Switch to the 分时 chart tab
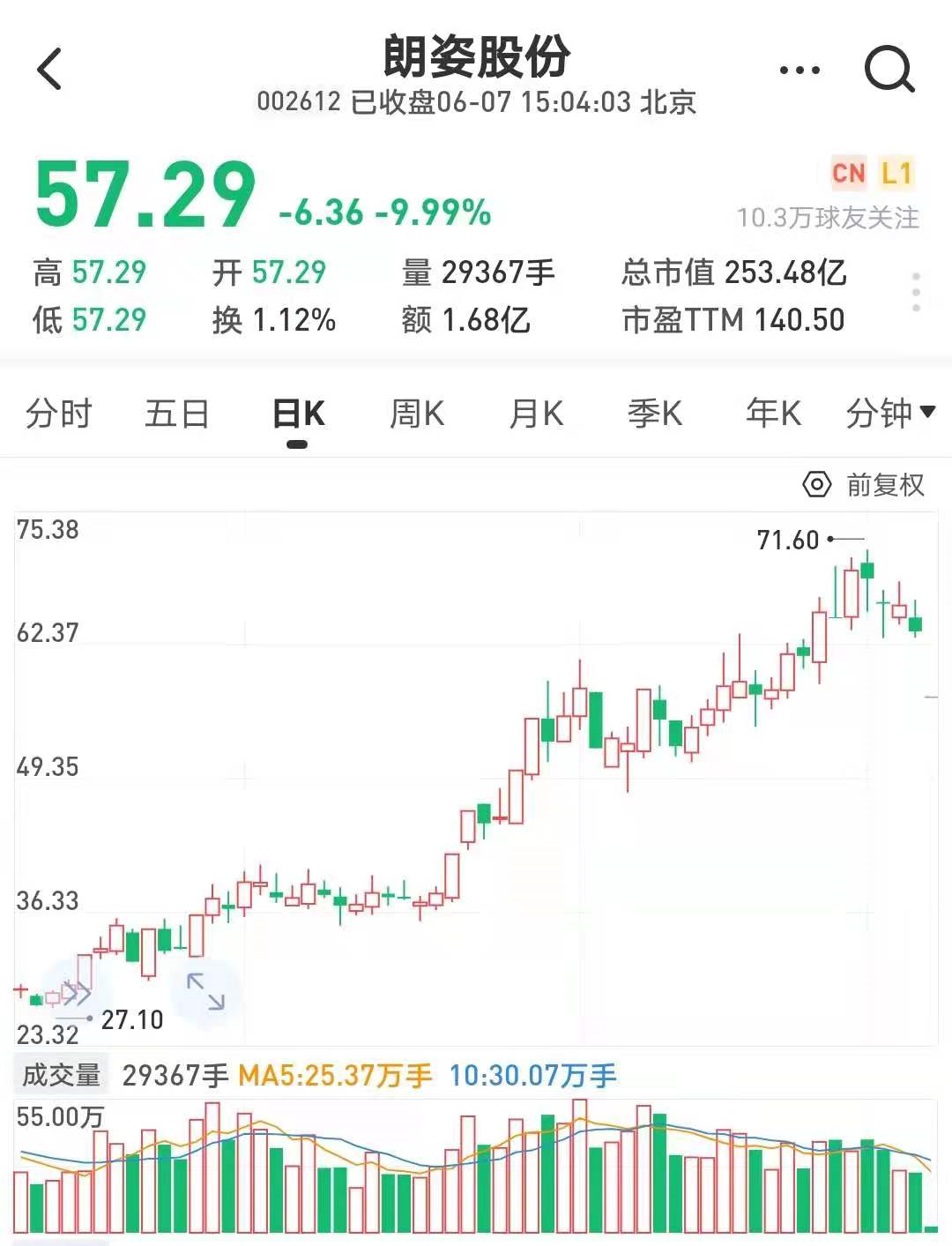Screen dimensions: 952x1246 point(58,413)
